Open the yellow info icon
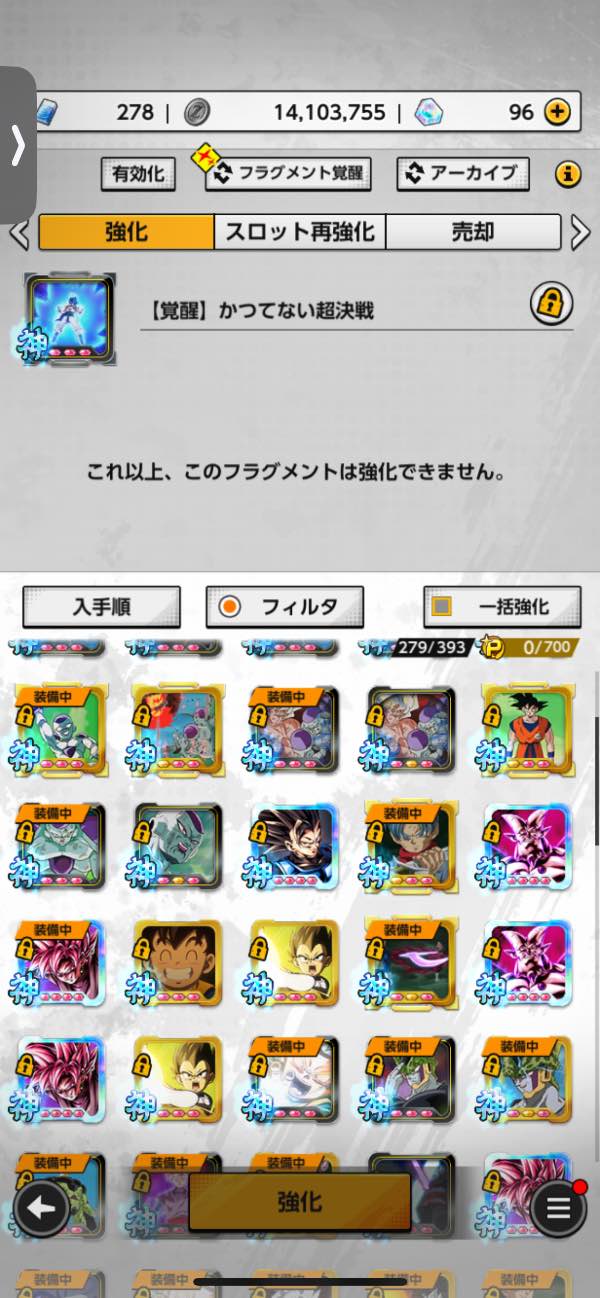This screenshot has height=1298, width=600. (x=567, y=175)
